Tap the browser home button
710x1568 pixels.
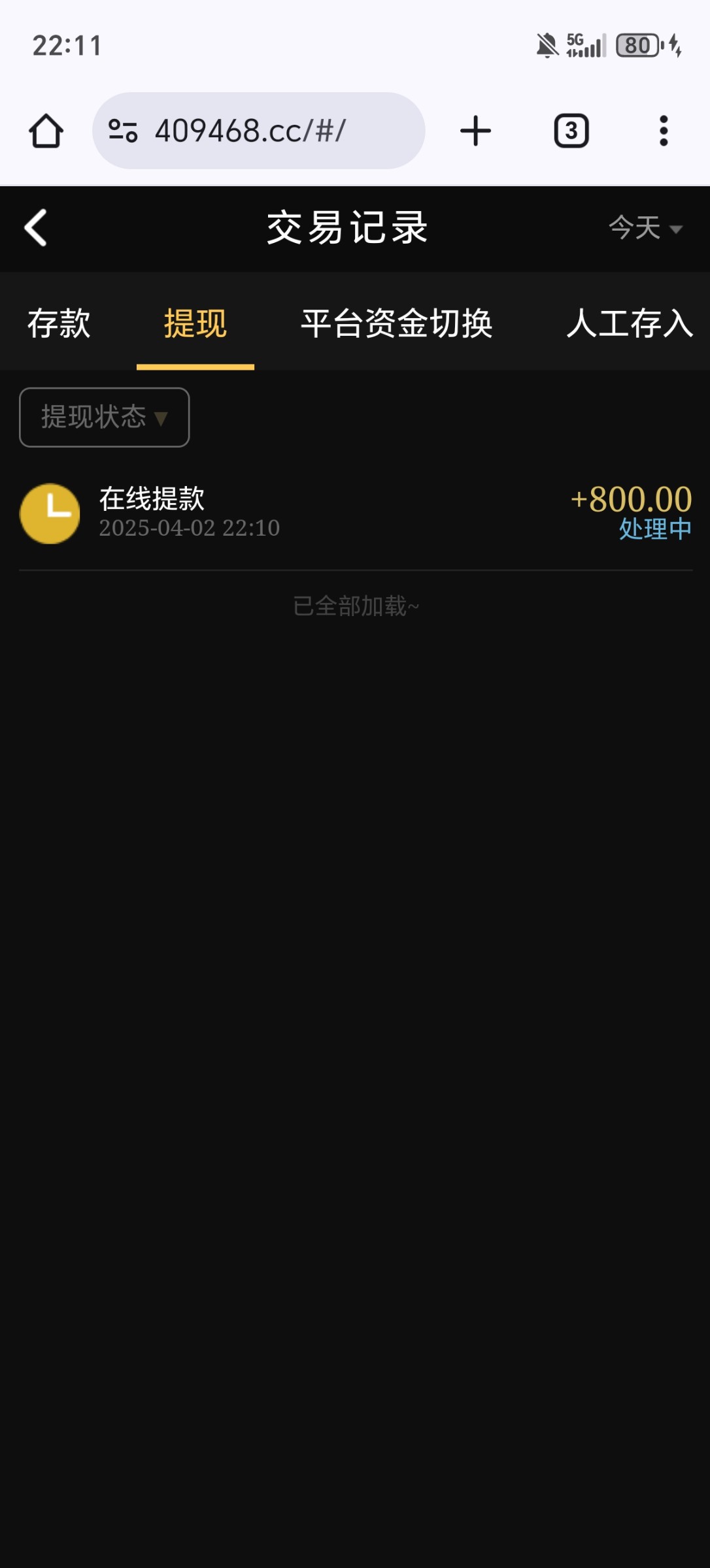[x=46, y=131]
